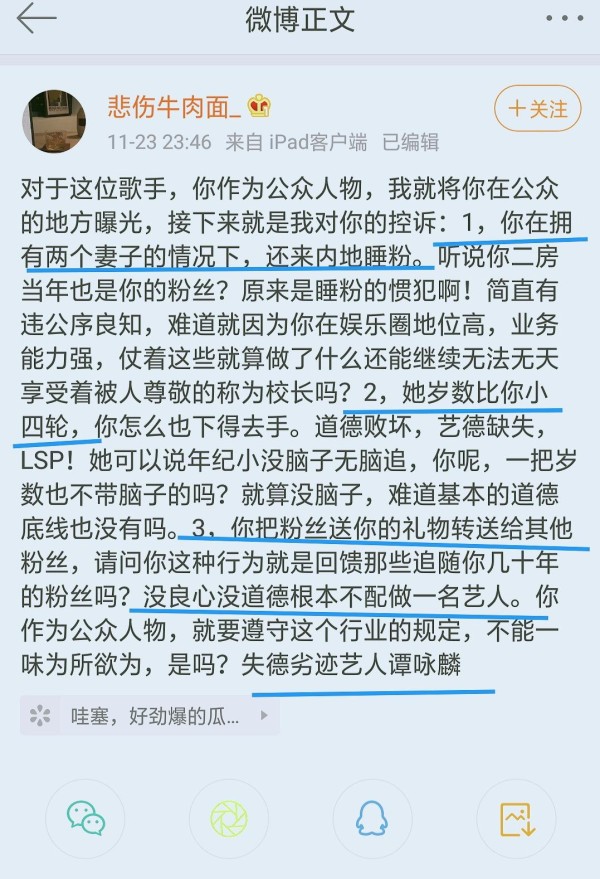The height and width of the screenshot is (879, 600).
Task: Open the profile picture of 悲伤牛肉面_
Action: (x=54, y=122)
